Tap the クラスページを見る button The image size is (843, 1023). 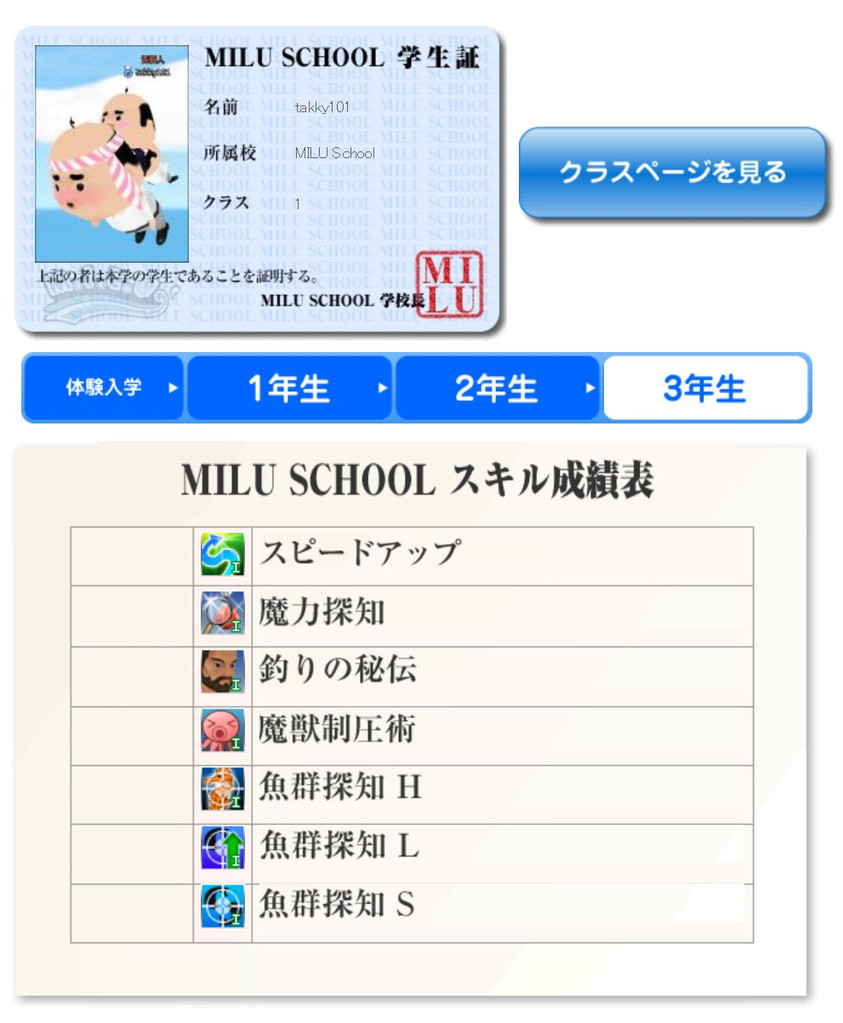pos(672,172)
